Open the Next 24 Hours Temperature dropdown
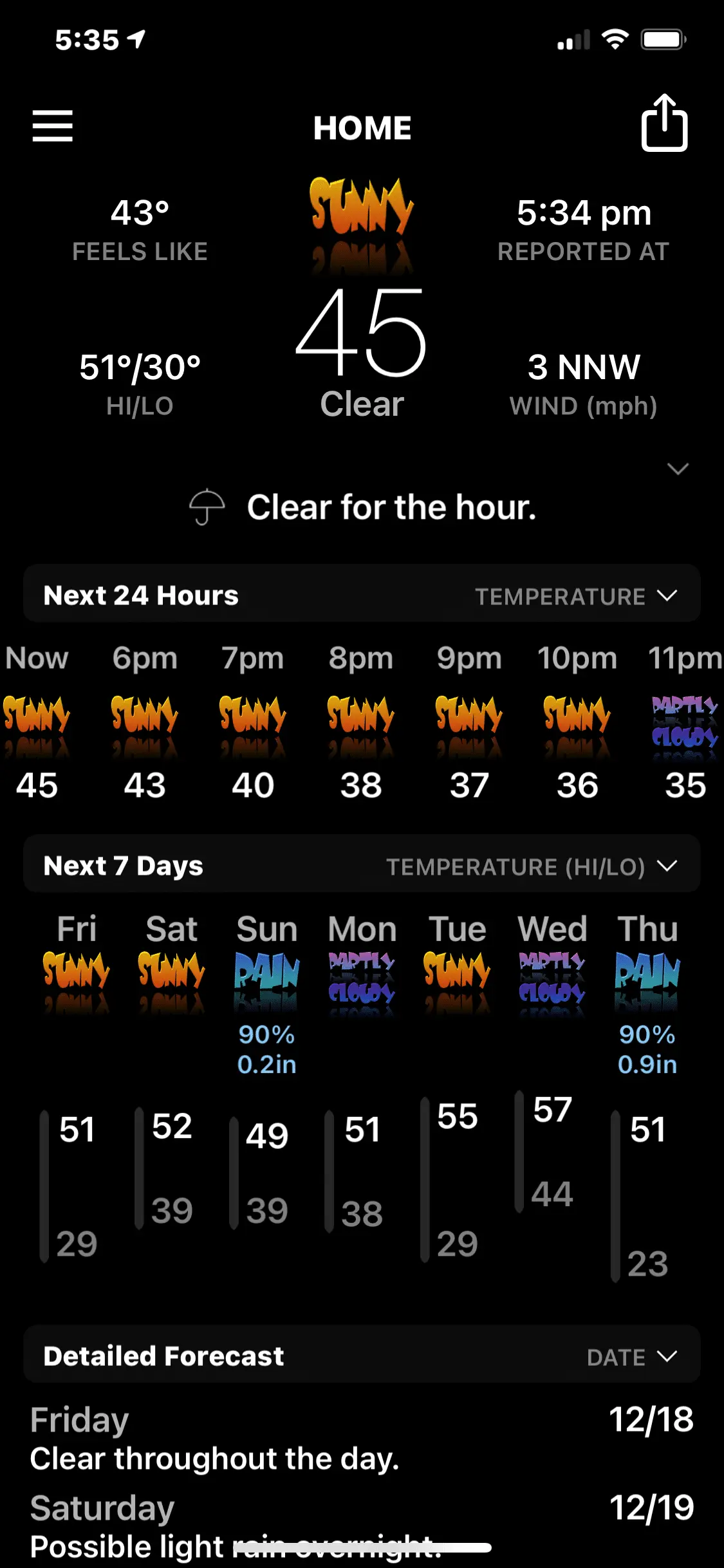 coord(576,596)
